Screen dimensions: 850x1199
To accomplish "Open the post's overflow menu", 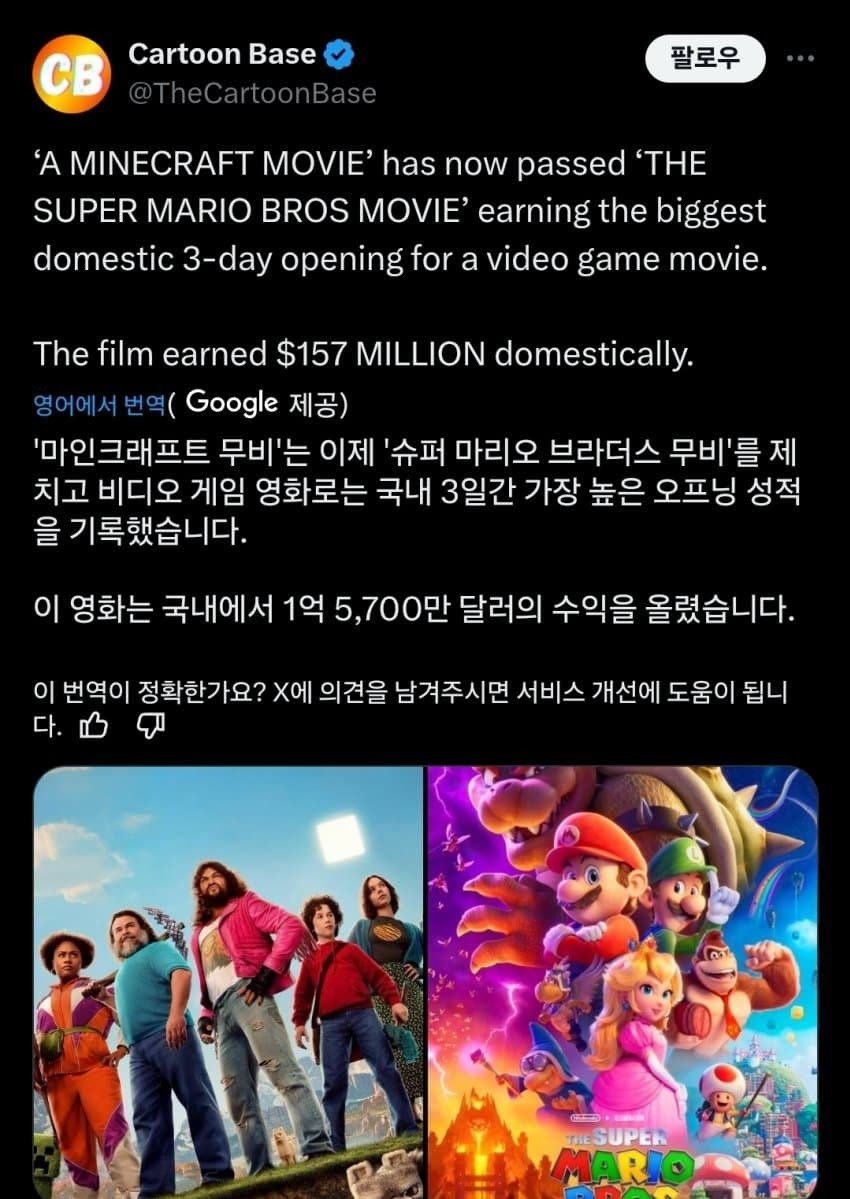I will pos(800,58).
